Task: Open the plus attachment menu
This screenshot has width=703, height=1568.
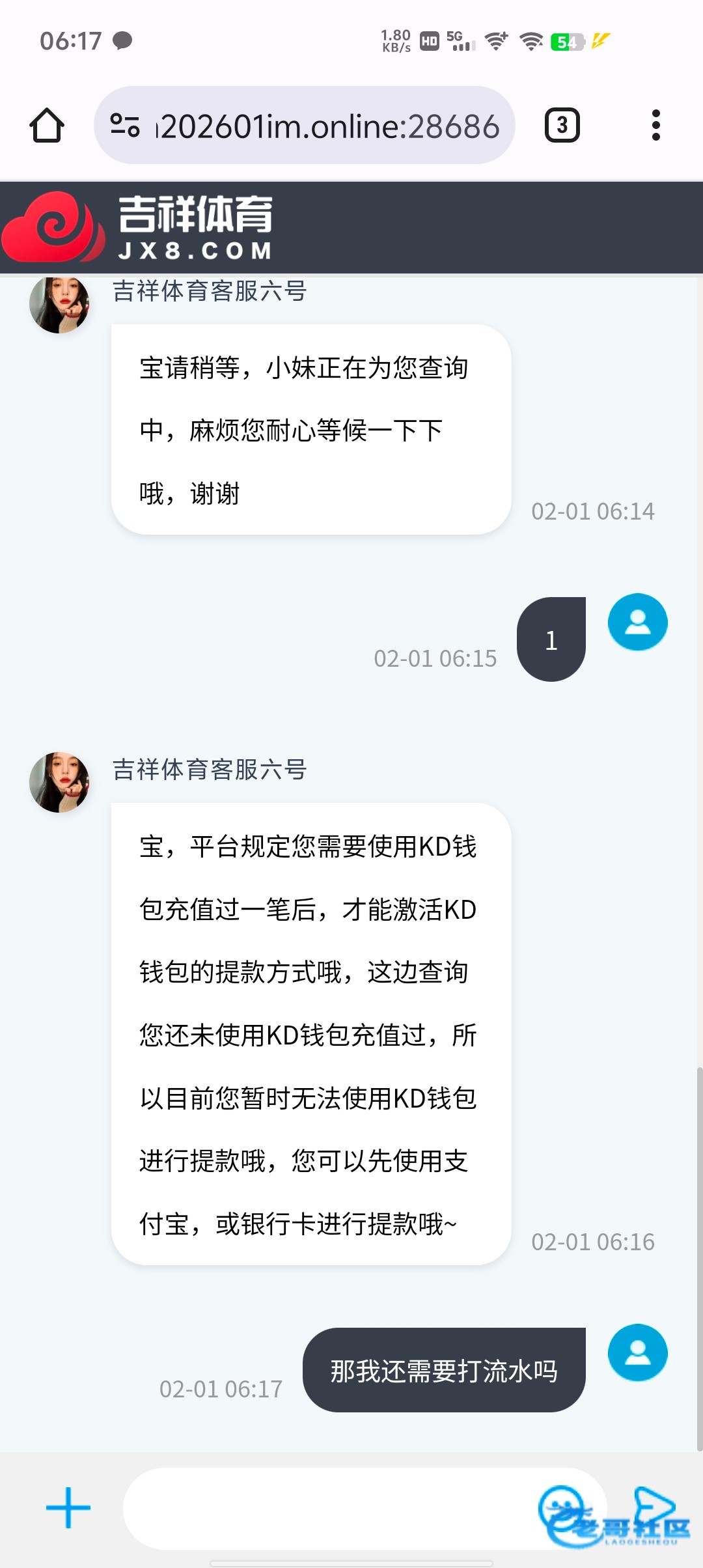Action: (x=68, y=1507)
